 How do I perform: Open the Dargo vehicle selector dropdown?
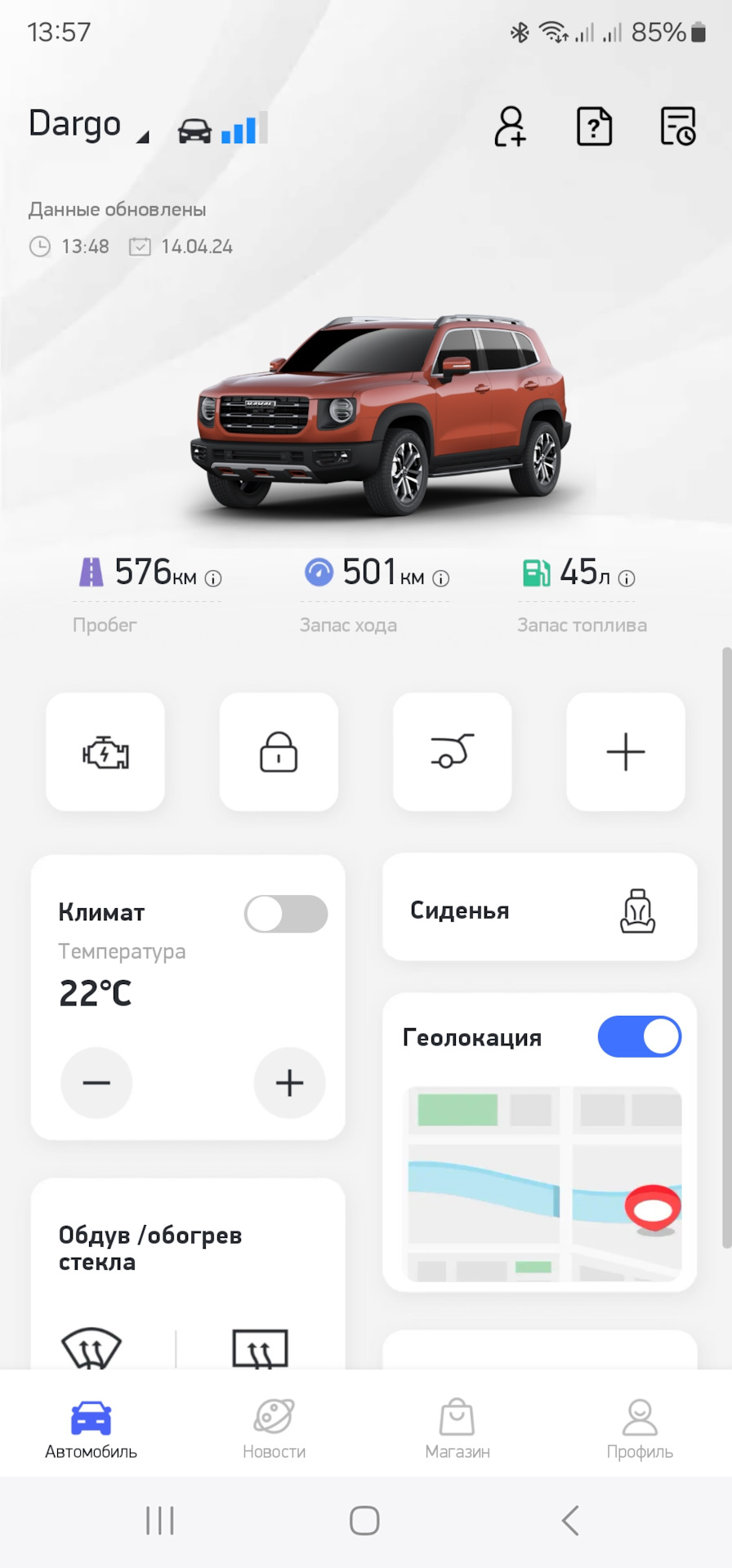pyautogui.click(x=88, y=126)
